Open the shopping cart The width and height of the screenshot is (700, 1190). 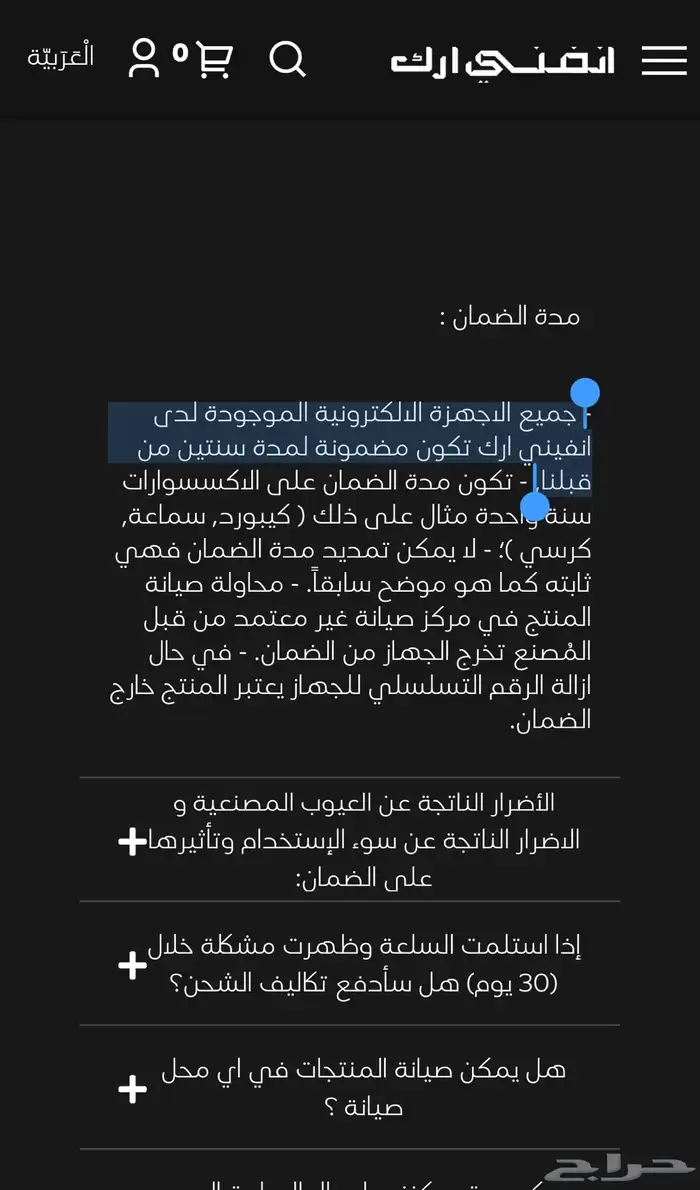214,59
